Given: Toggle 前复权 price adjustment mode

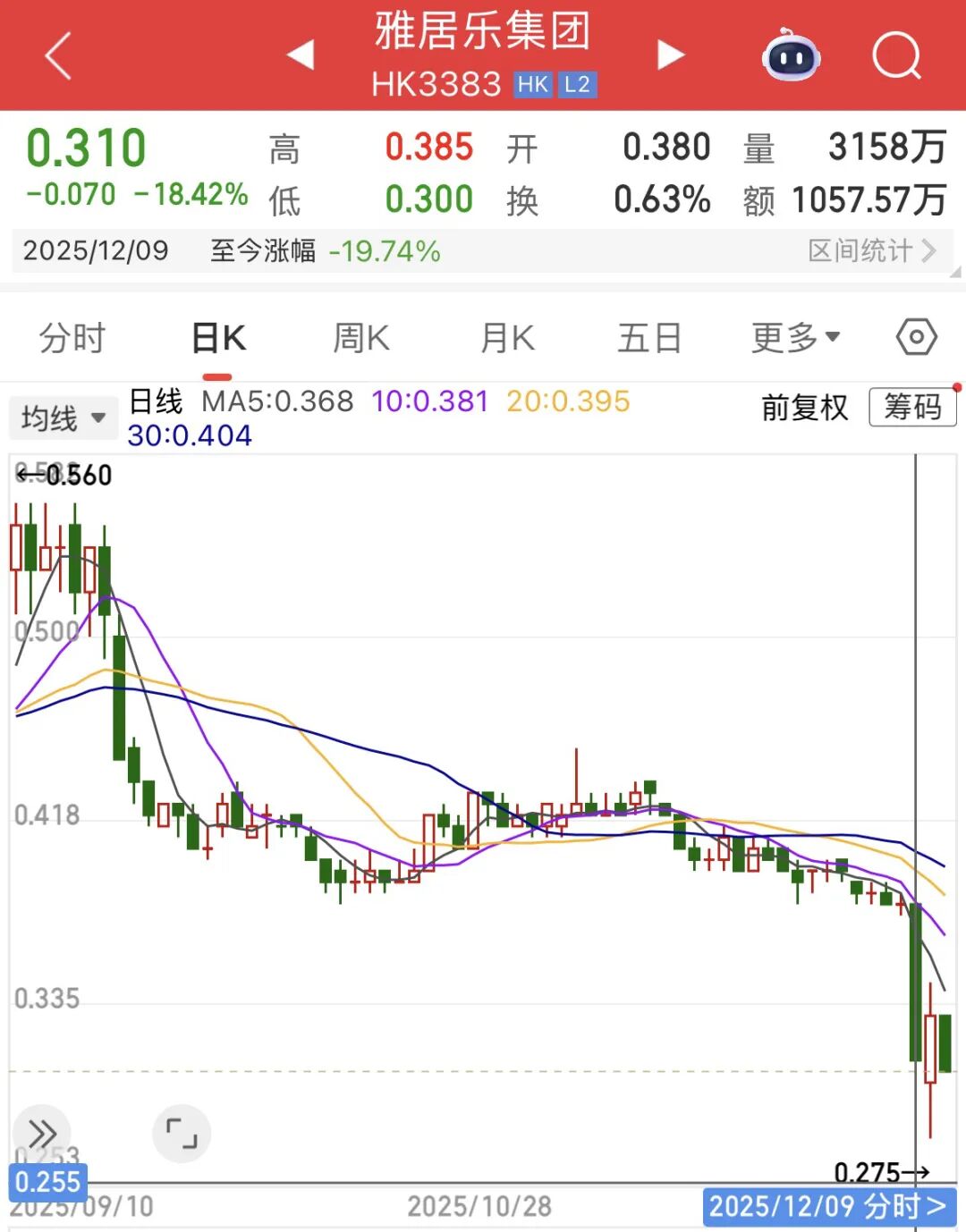Looking at the screenshot, I should tap(803, 411).
